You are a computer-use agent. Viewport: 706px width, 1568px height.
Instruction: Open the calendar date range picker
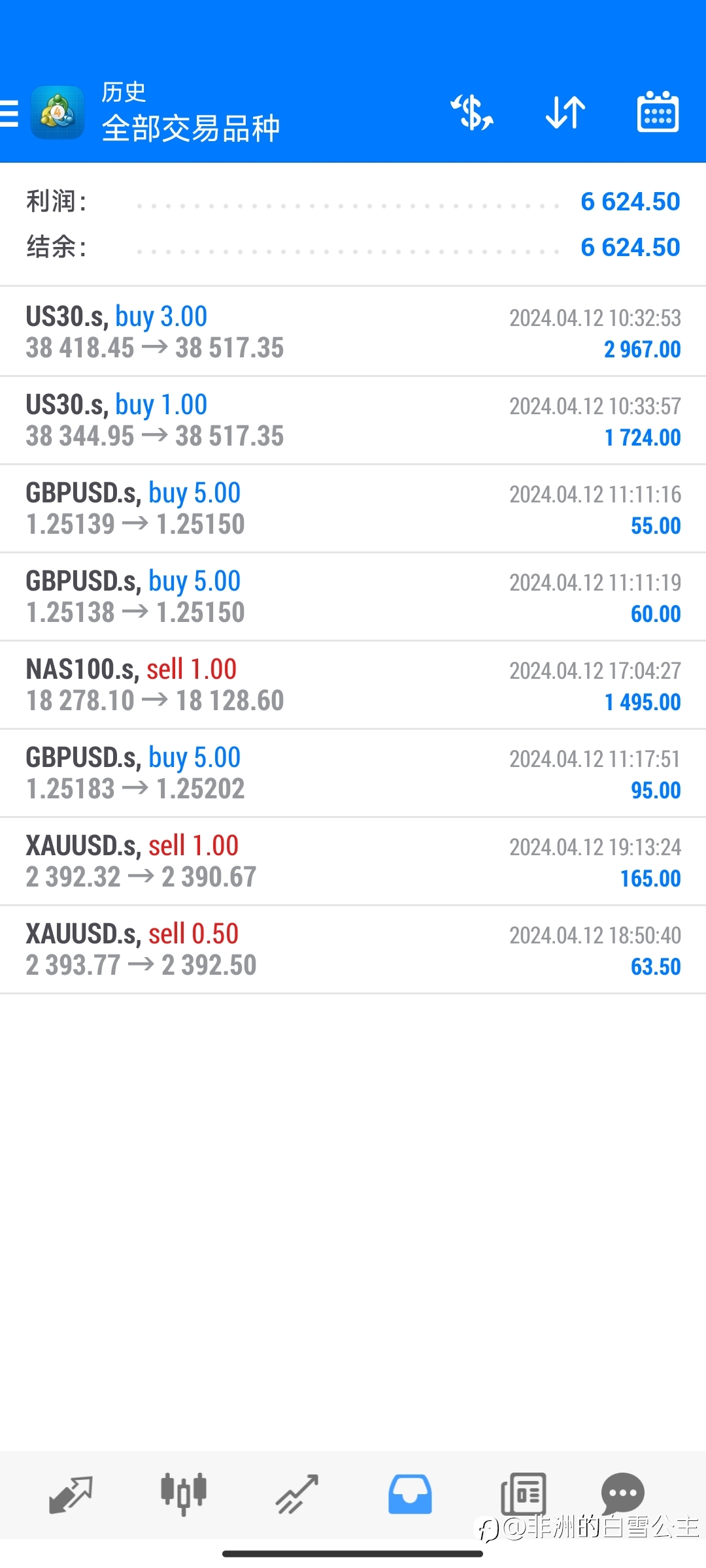(658, 112)
